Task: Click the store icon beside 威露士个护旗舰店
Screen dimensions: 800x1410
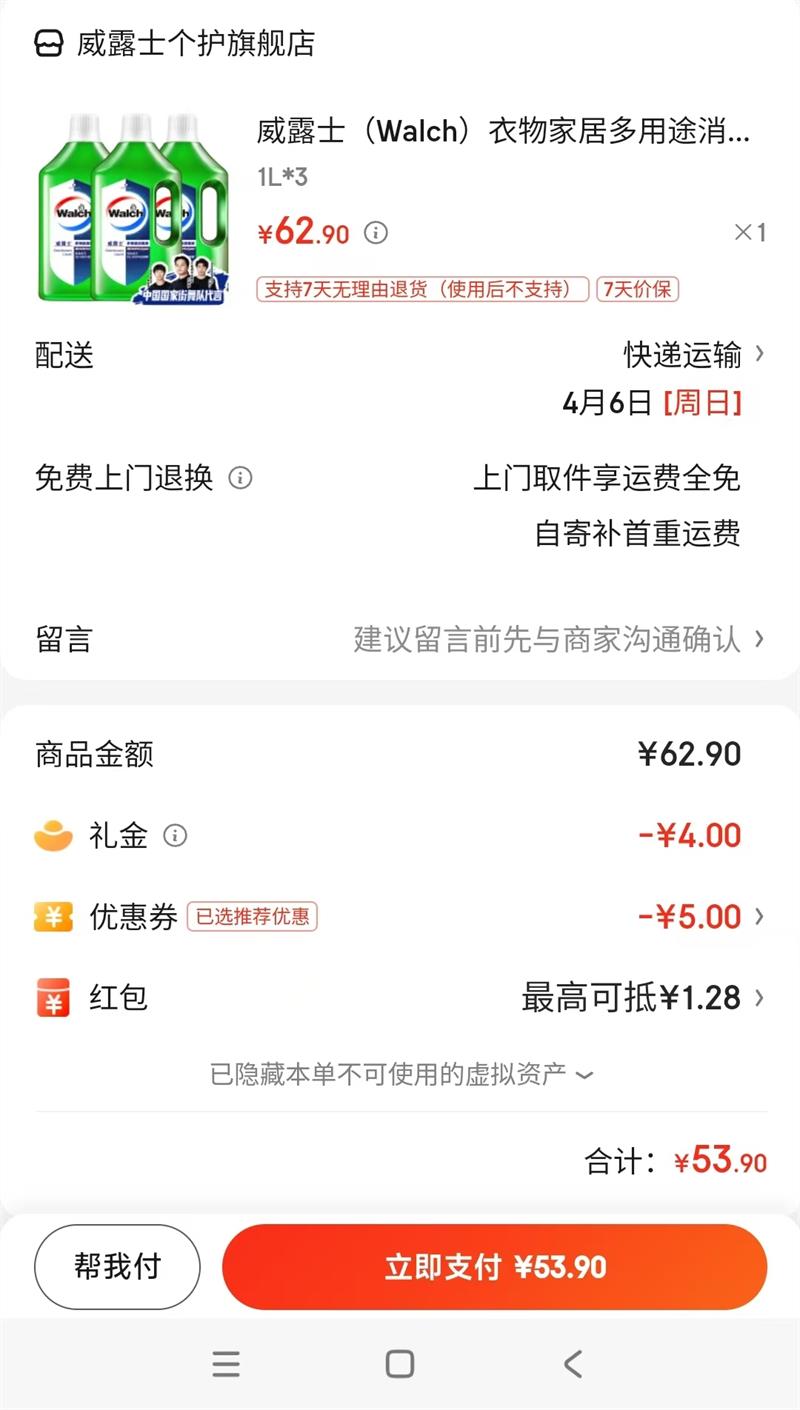Action: pos(47,44)
